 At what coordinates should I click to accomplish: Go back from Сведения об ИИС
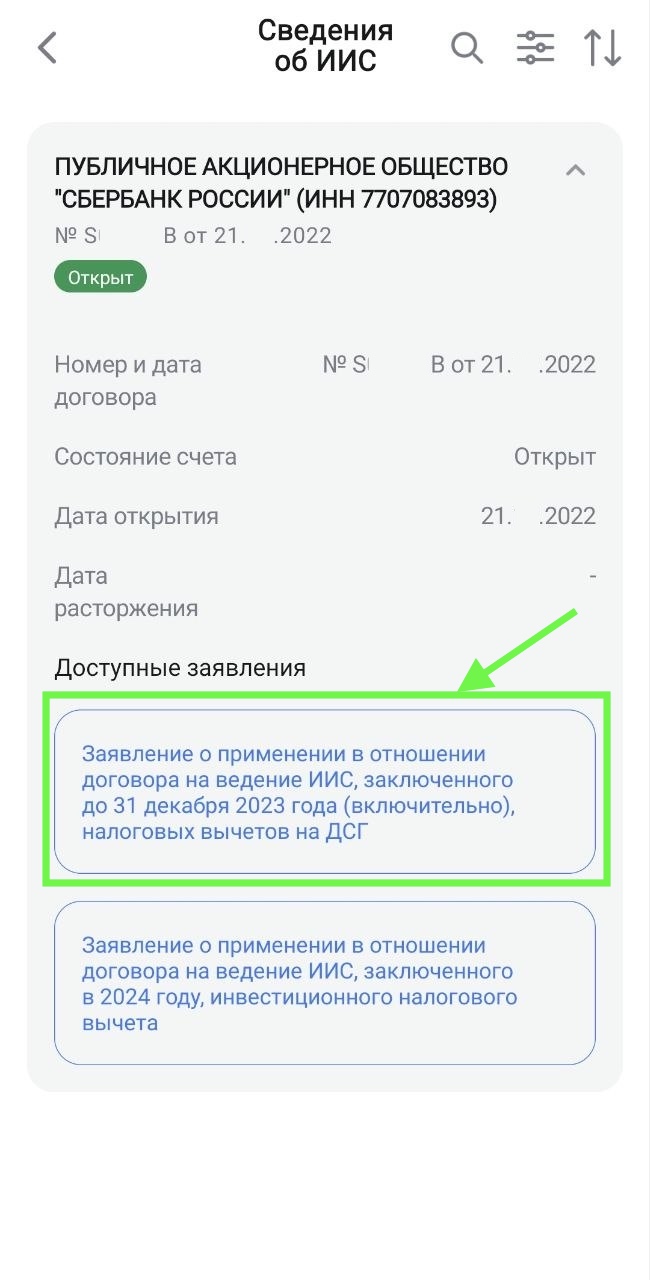tap(47, 47)
